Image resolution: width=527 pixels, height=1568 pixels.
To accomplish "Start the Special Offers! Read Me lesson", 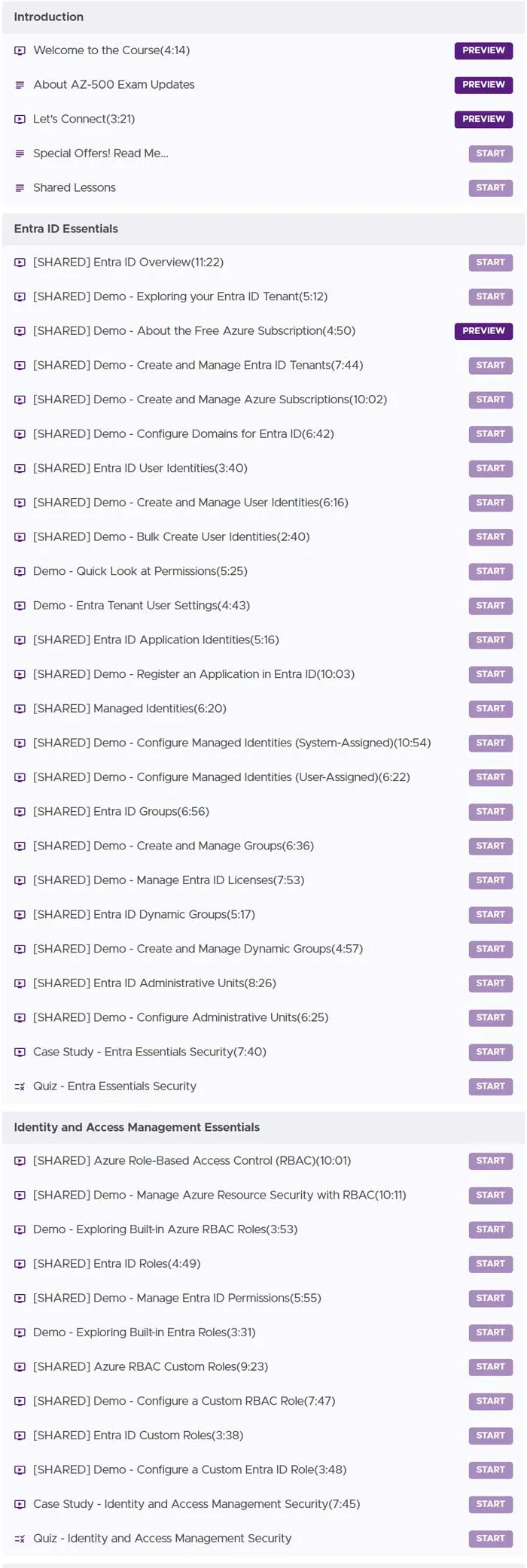I will (x=490, y=153).
